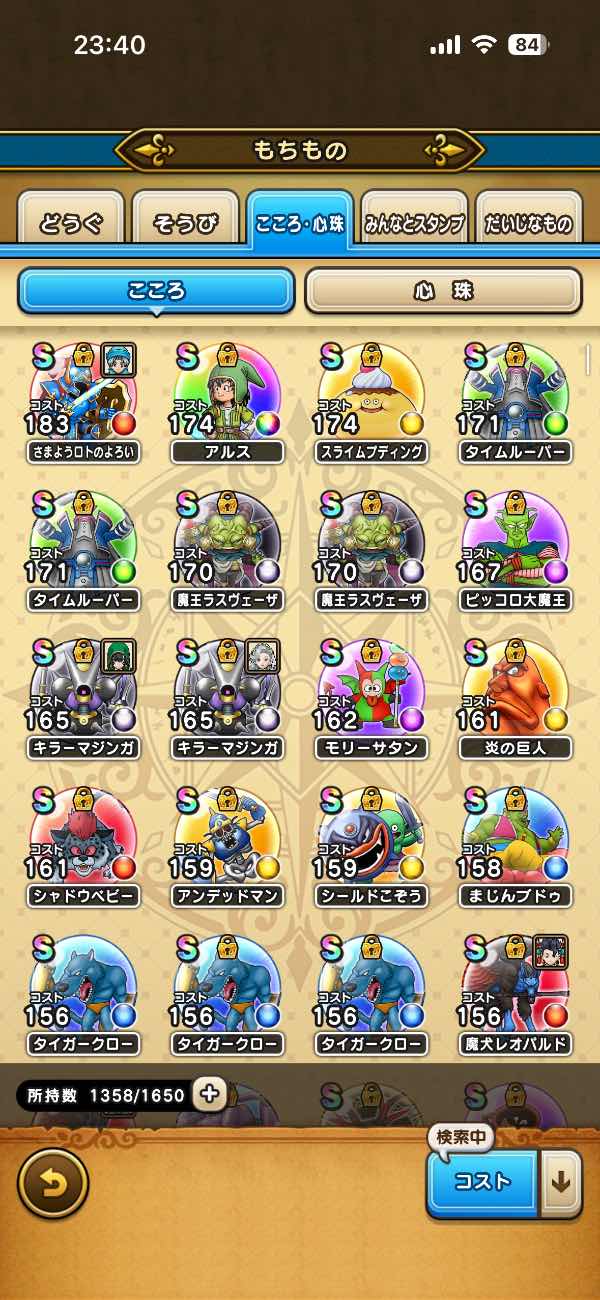Go back with the return arrow
Screen dimensions: 600x1300
pyautogui.click(x=53, y=1182)
